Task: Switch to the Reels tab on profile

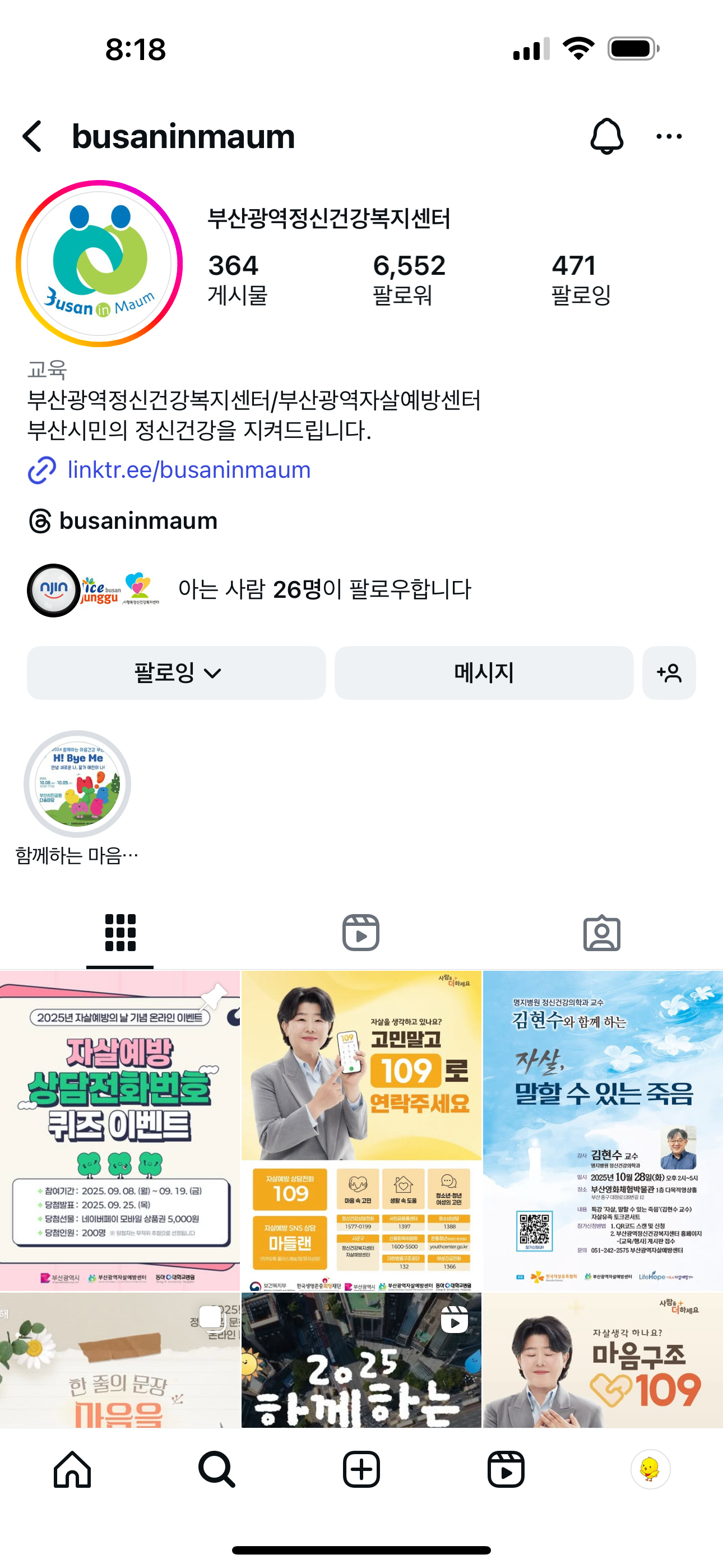Action: click(361, 933)
